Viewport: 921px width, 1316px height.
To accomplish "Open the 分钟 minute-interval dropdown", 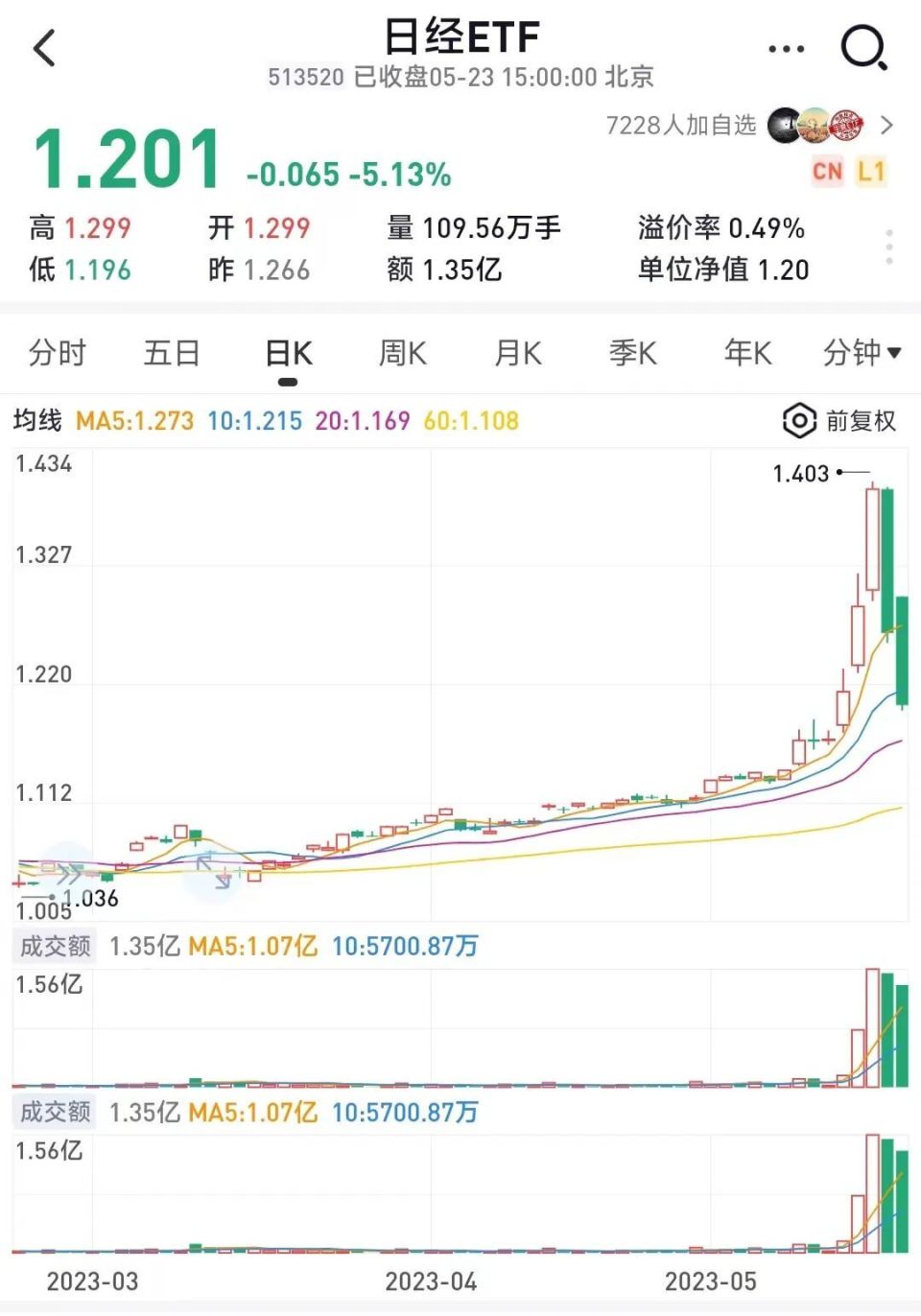I will (862, 353).
